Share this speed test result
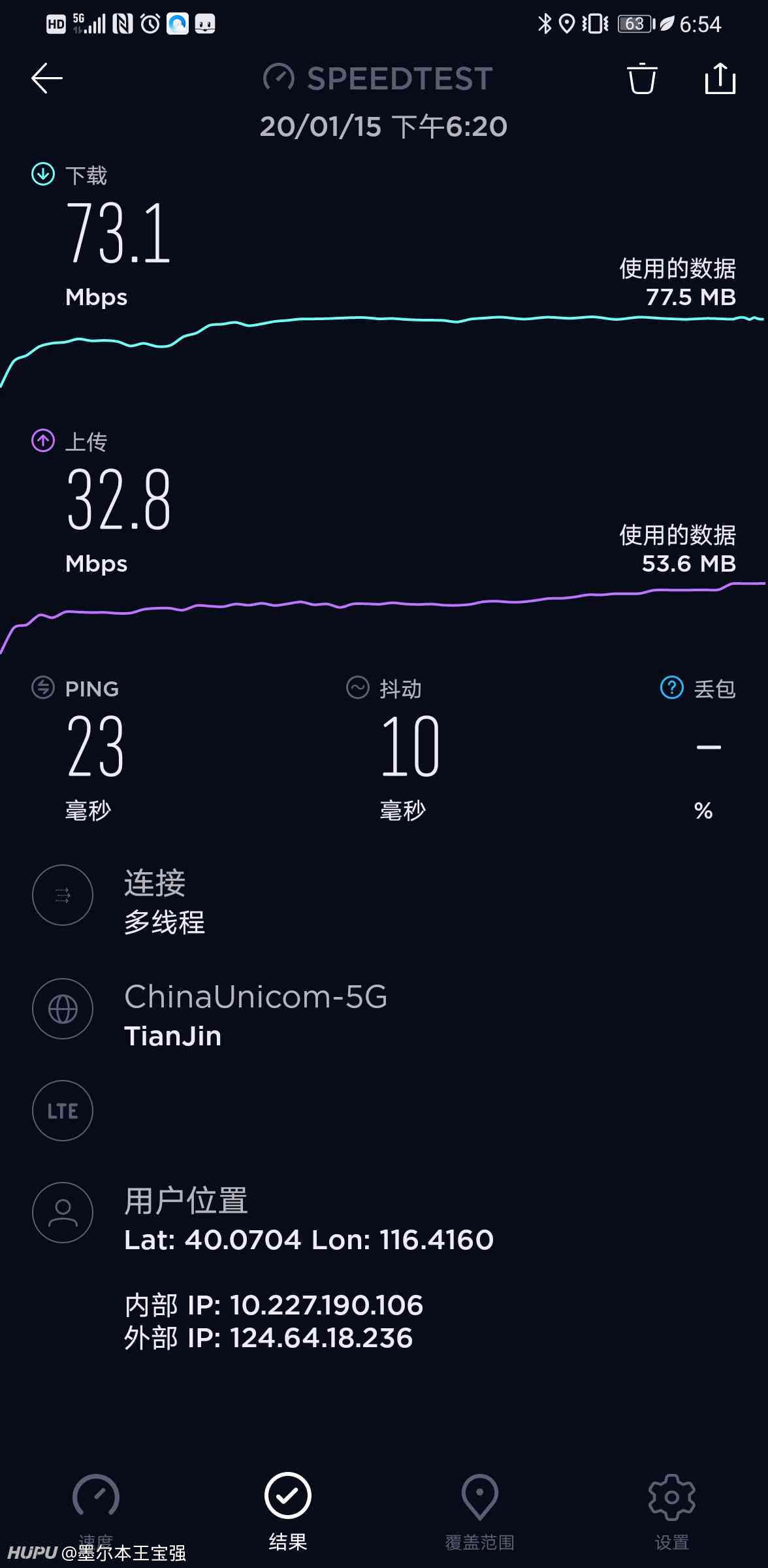The image size is (768, 1568). pyautogui.click(x=720, y=78)
